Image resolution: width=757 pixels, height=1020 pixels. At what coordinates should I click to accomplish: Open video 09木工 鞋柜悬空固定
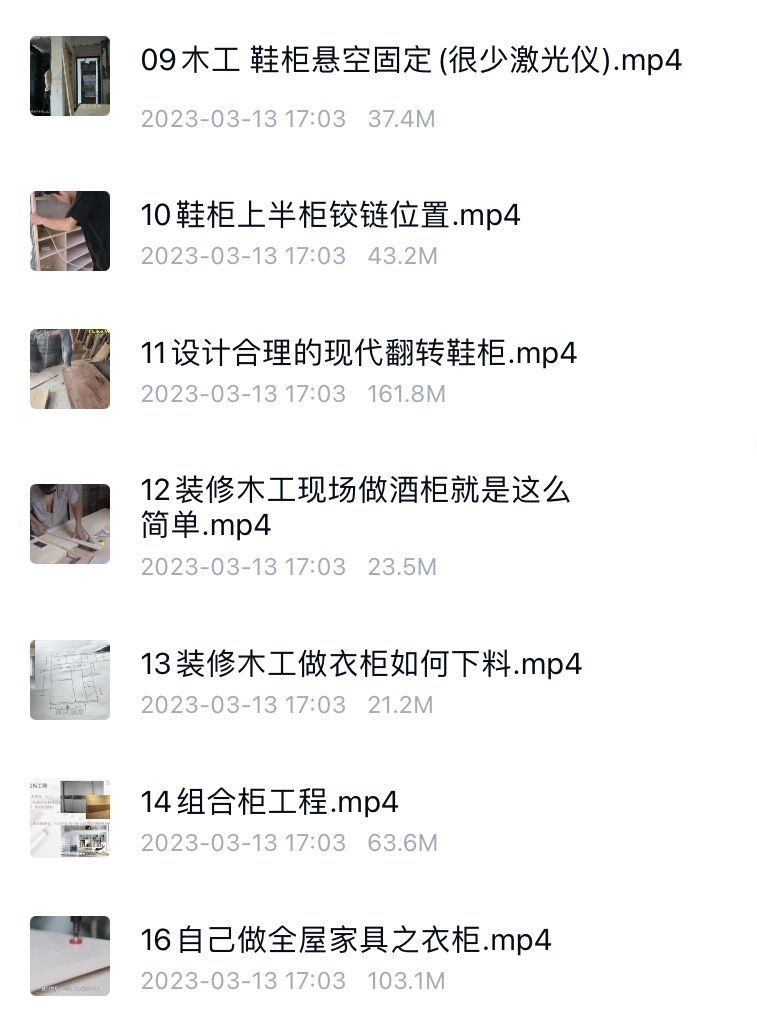[411, 61]
